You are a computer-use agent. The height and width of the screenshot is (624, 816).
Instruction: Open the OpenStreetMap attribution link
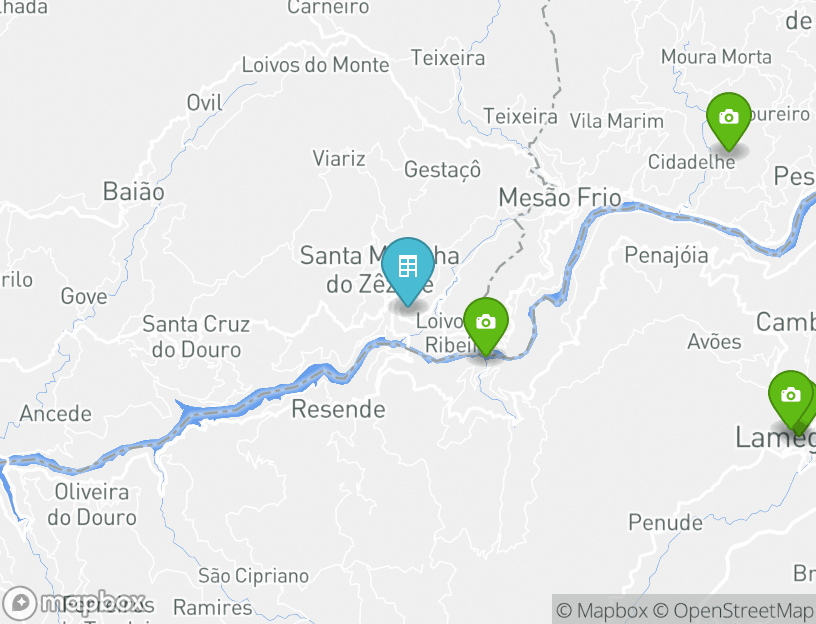[733, 610]
